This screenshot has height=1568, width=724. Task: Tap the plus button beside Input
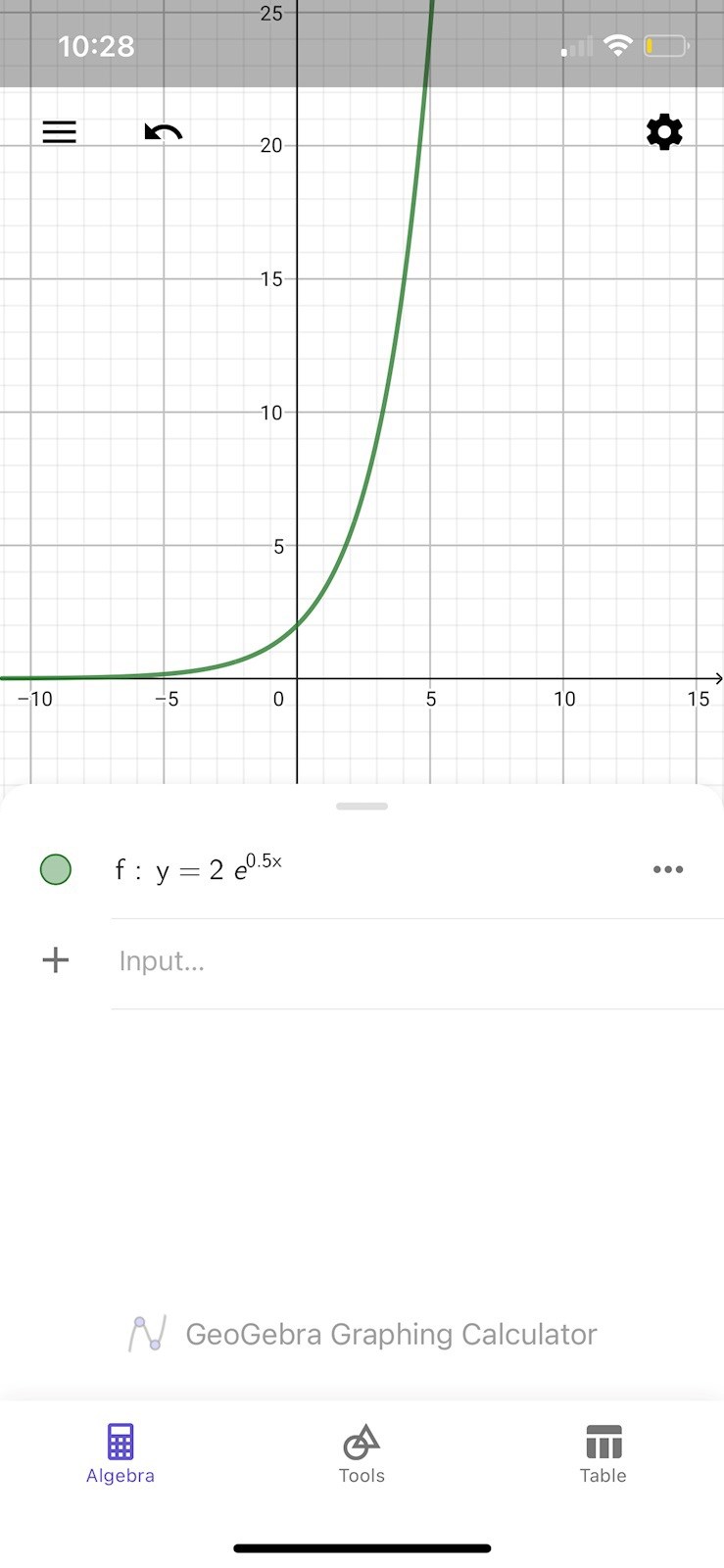tap(56, 959)
